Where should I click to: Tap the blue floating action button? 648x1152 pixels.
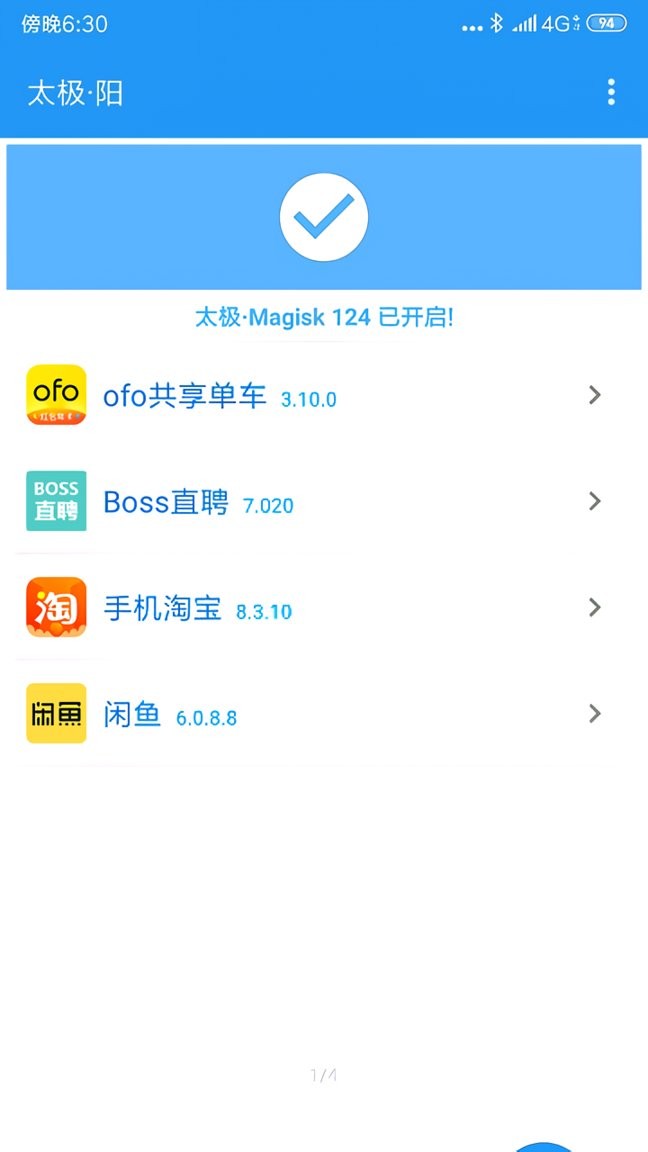pos(542,1146)
